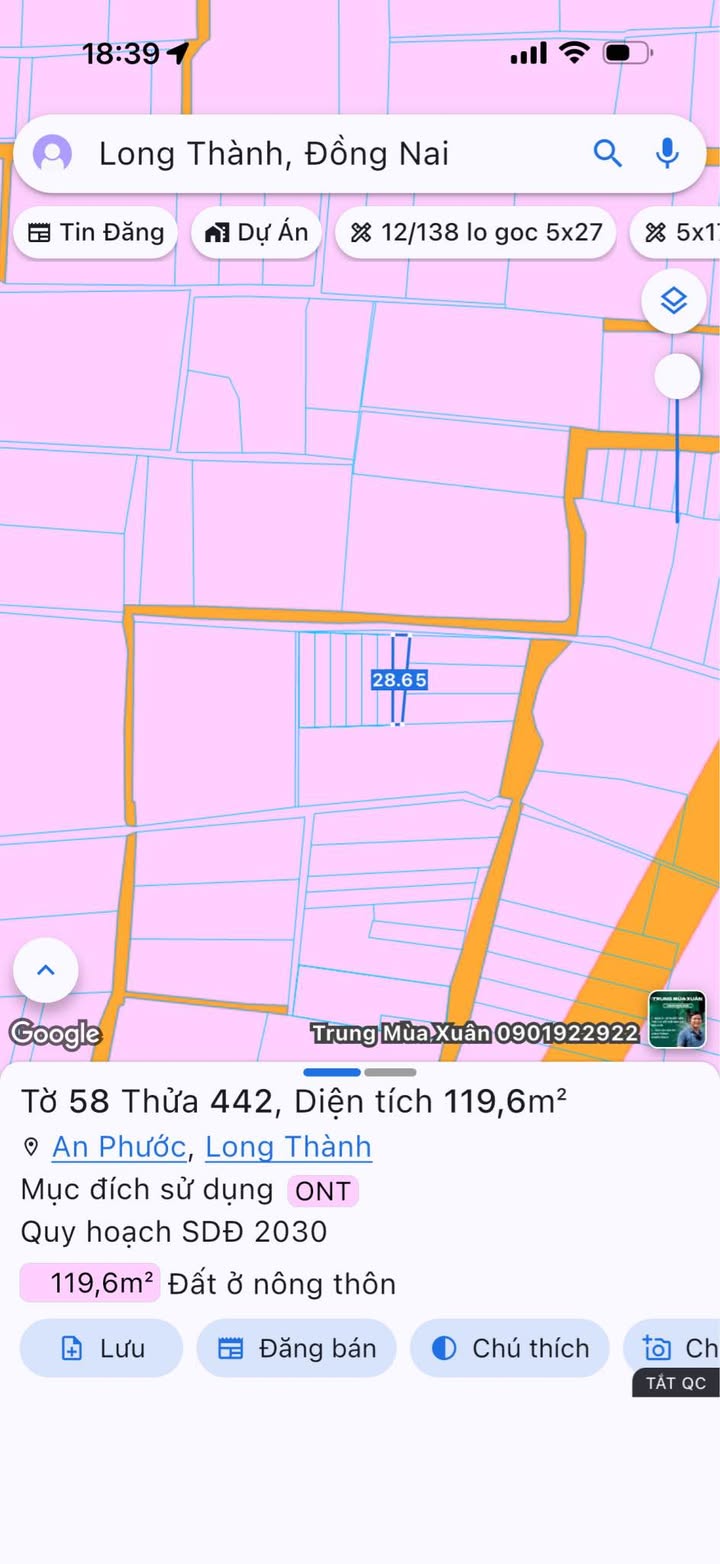
Task: Open the Long Thành link
Action: 288,1147
